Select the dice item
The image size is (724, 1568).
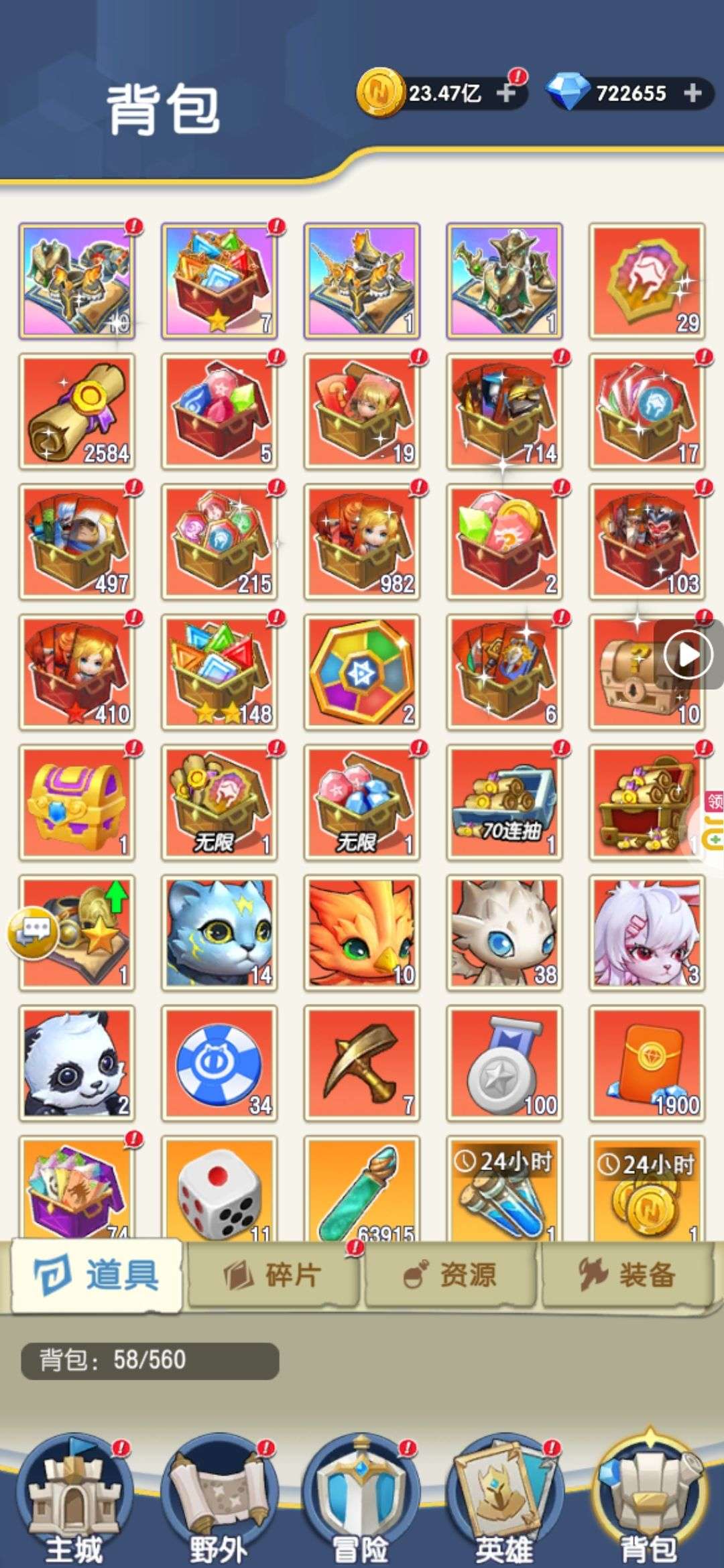[219, 1187]
